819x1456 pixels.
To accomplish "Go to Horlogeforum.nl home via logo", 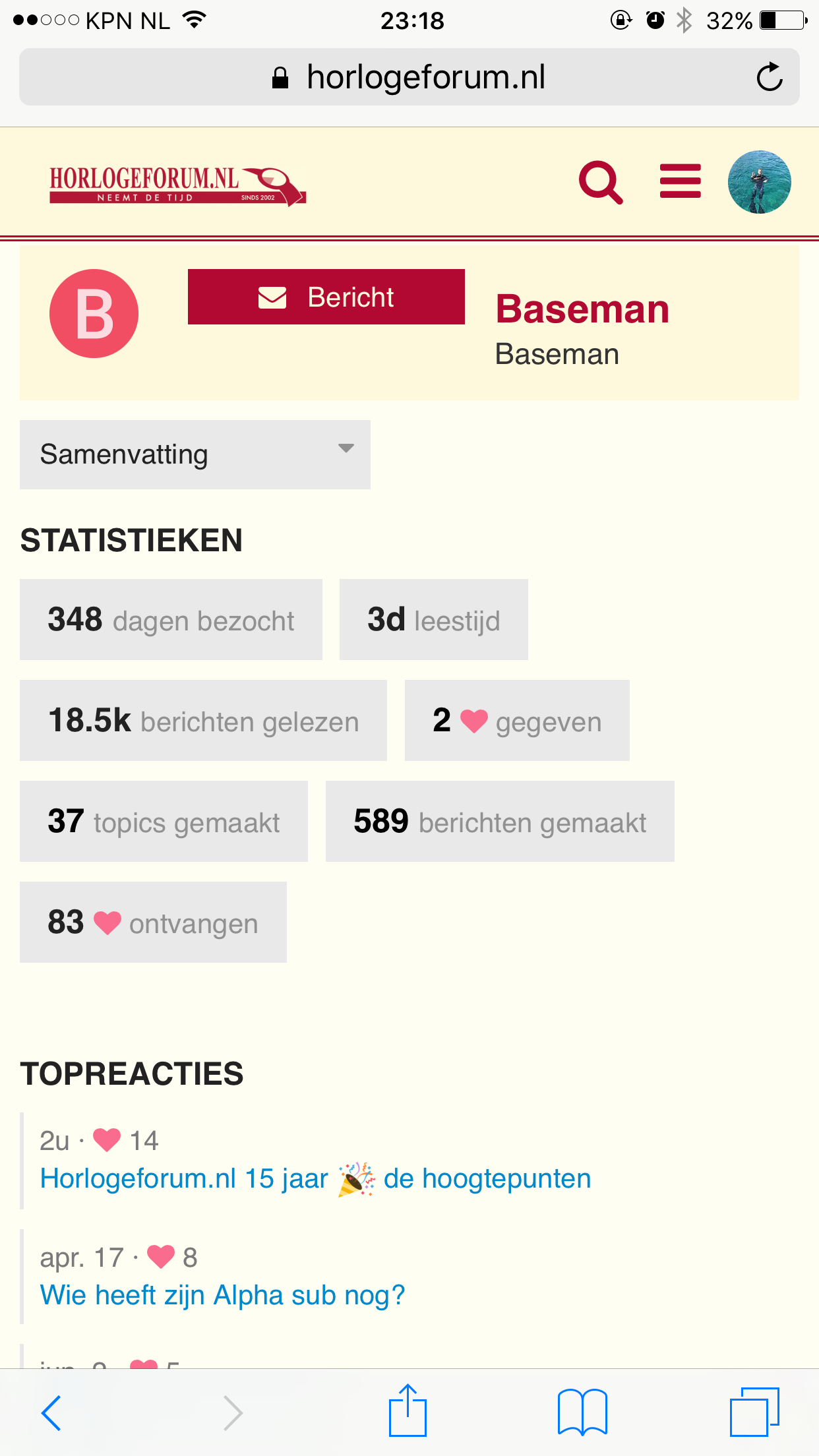I will point(177,186).
